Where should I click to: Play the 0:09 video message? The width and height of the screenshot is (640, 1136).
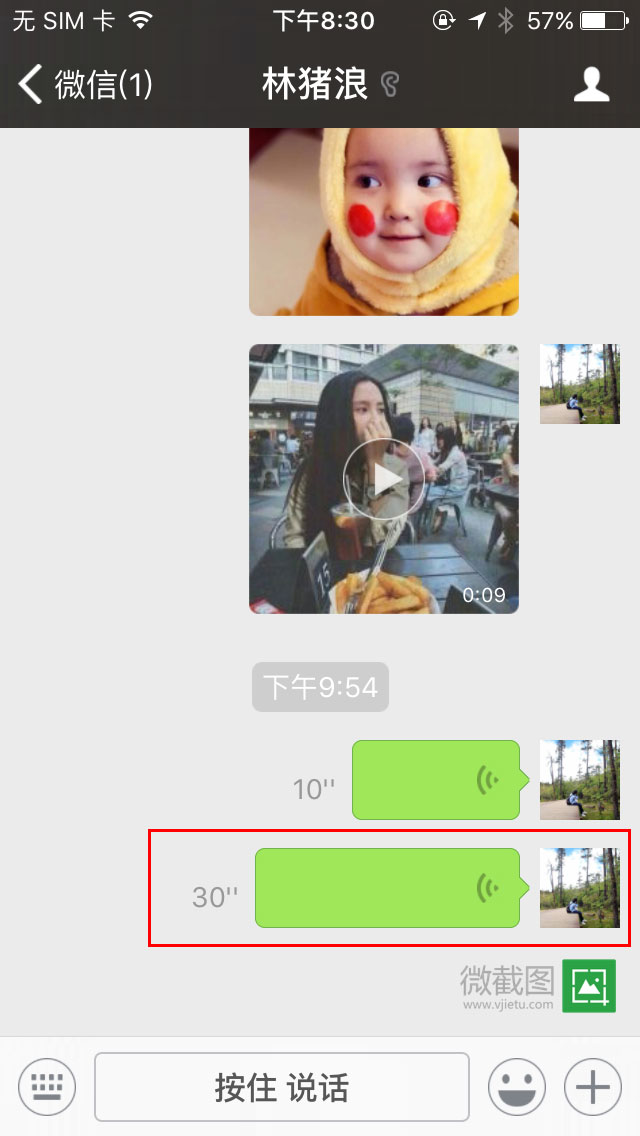tap(383, 479)
